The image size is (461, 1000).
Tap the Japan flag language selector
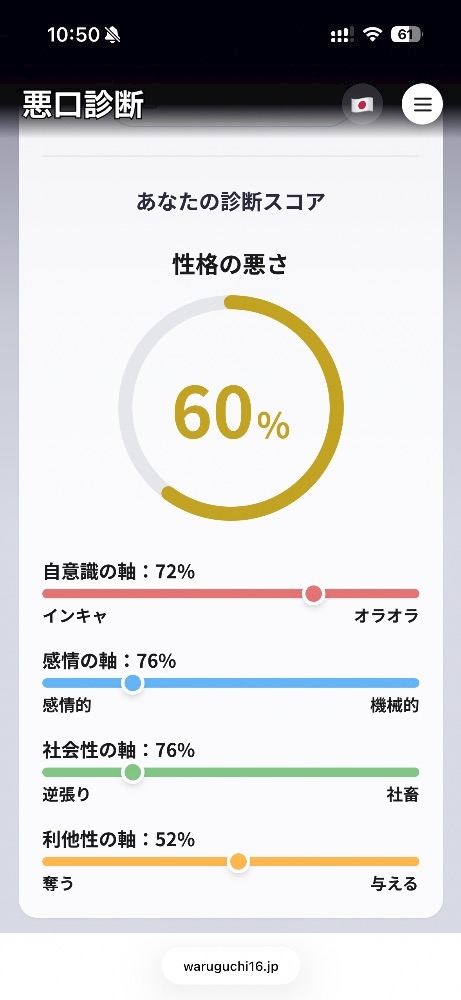[x=362, y=105]
